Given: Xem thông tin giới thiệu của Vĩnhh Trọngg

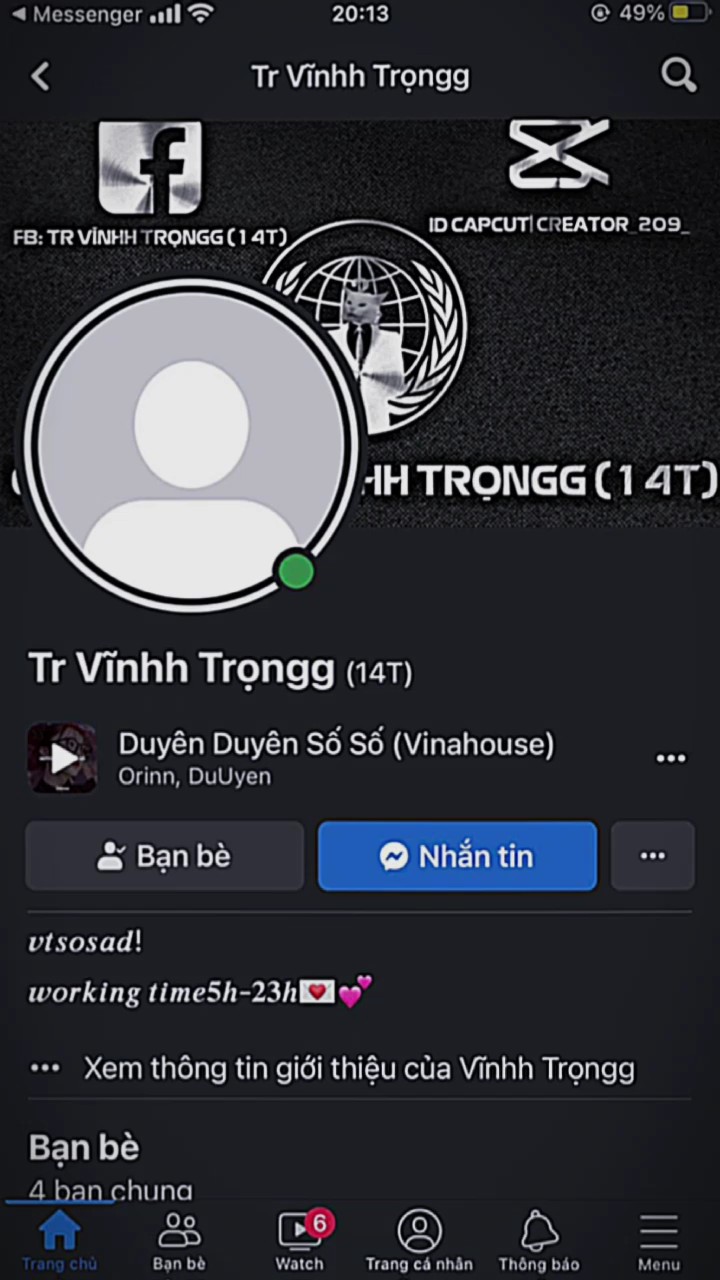Looking at the screenshot, I should [x=358, y=1068].
